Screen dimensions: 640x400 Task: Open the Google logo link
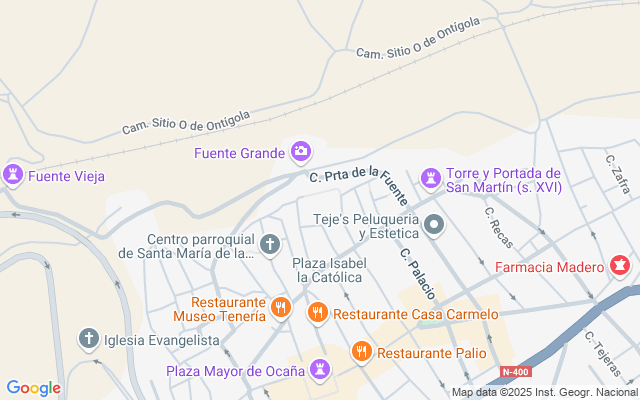[33, 388]
